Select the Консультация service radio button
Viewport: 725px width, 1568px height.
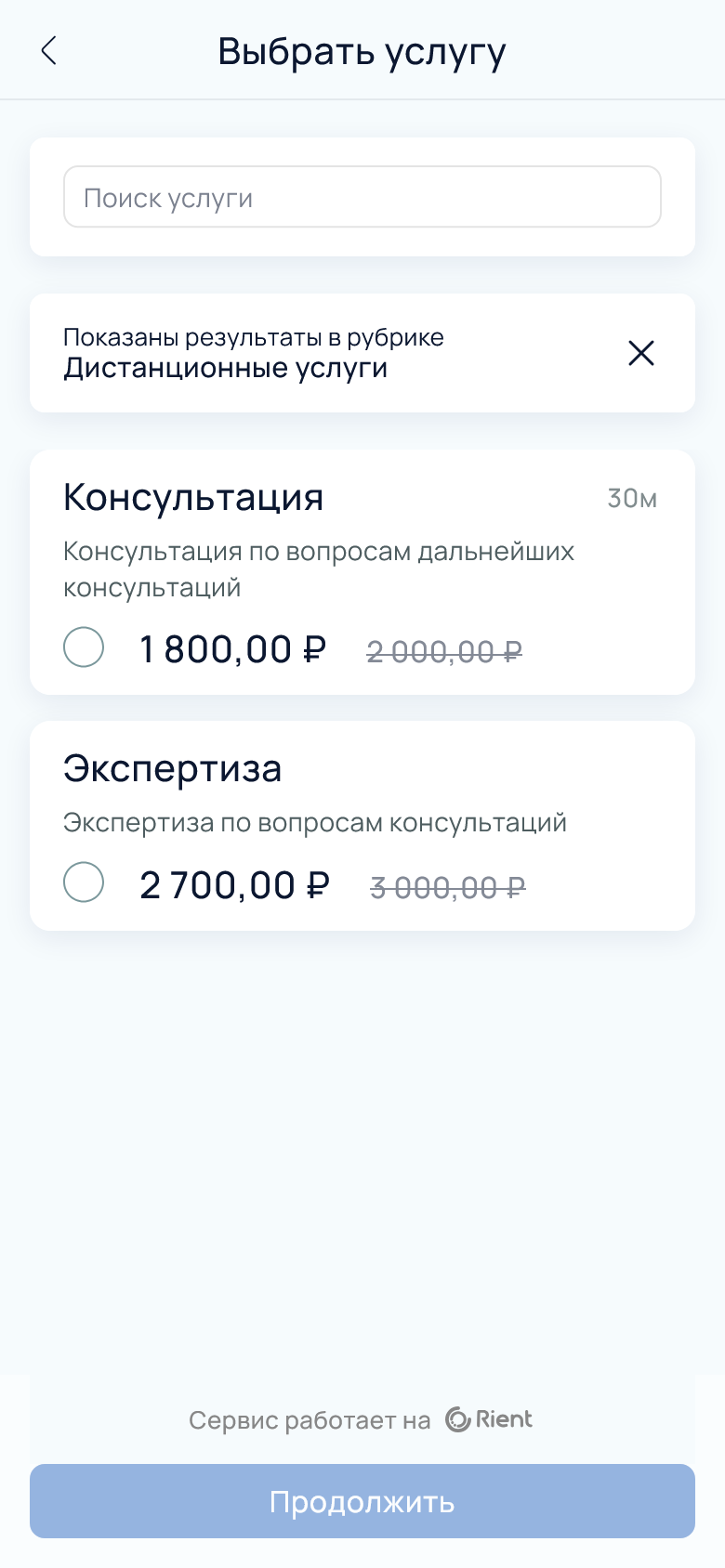point(84,647)
